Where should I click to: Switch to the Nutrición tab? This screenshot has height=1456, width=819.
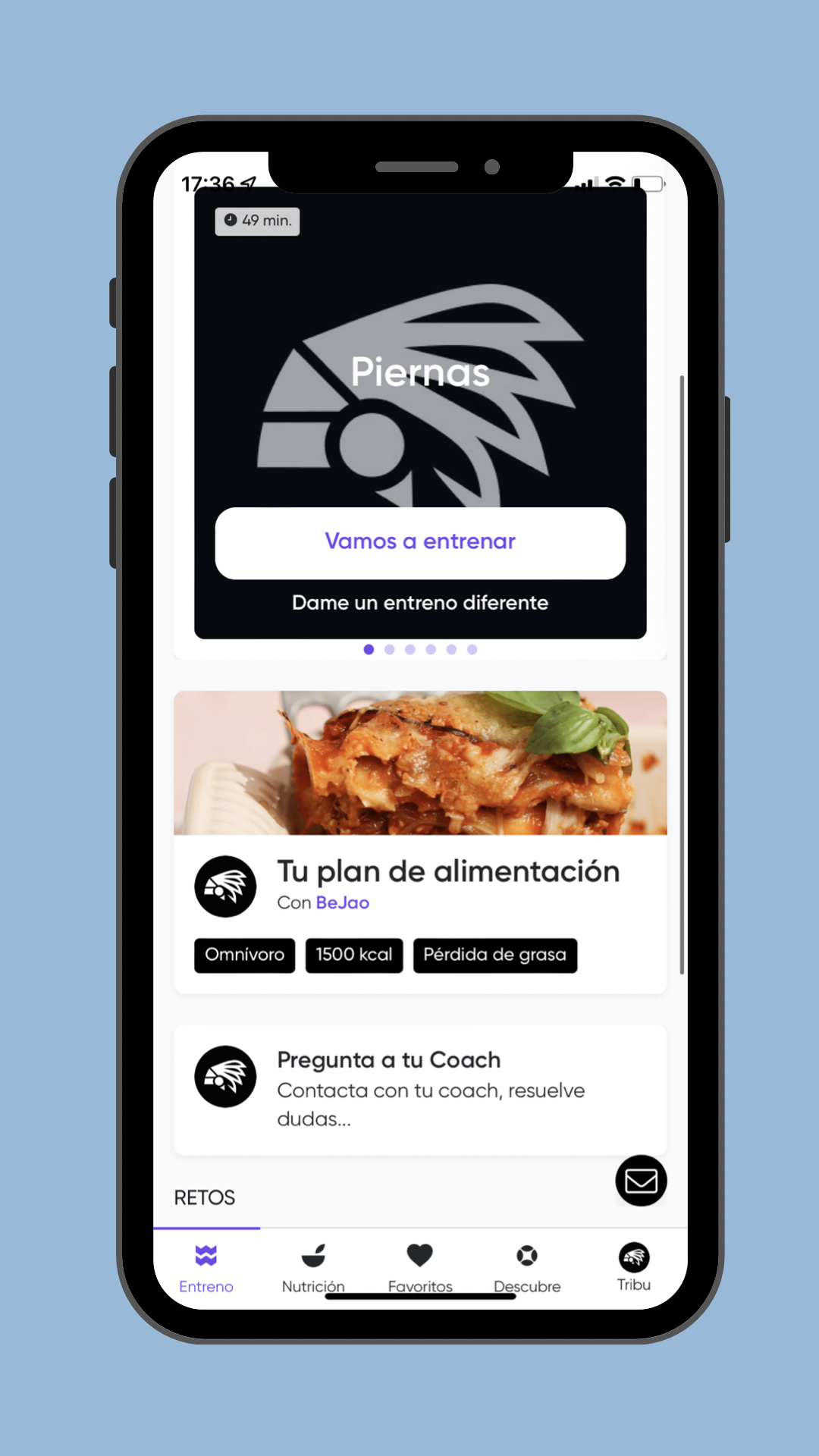(313, 1269)
